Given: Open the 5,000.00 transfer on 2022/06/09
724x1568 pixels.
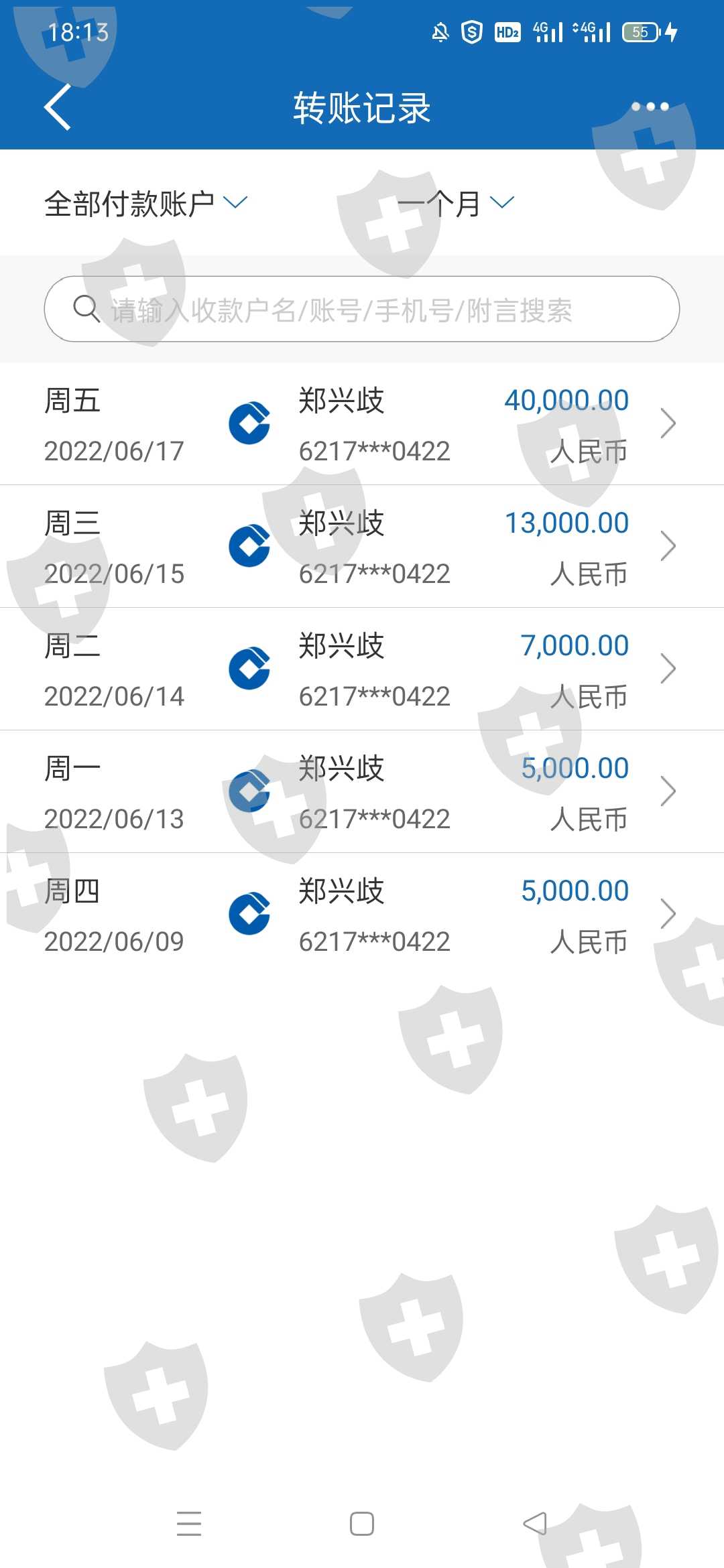Looking at the screenshot, I should [362, 915].
